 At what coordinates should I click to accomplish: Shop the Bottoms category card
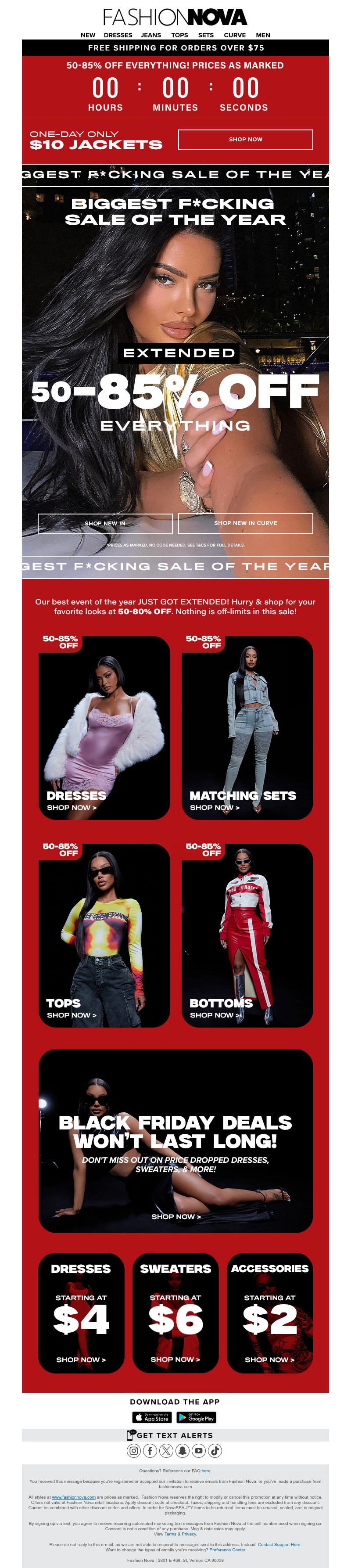pos(247,935)
